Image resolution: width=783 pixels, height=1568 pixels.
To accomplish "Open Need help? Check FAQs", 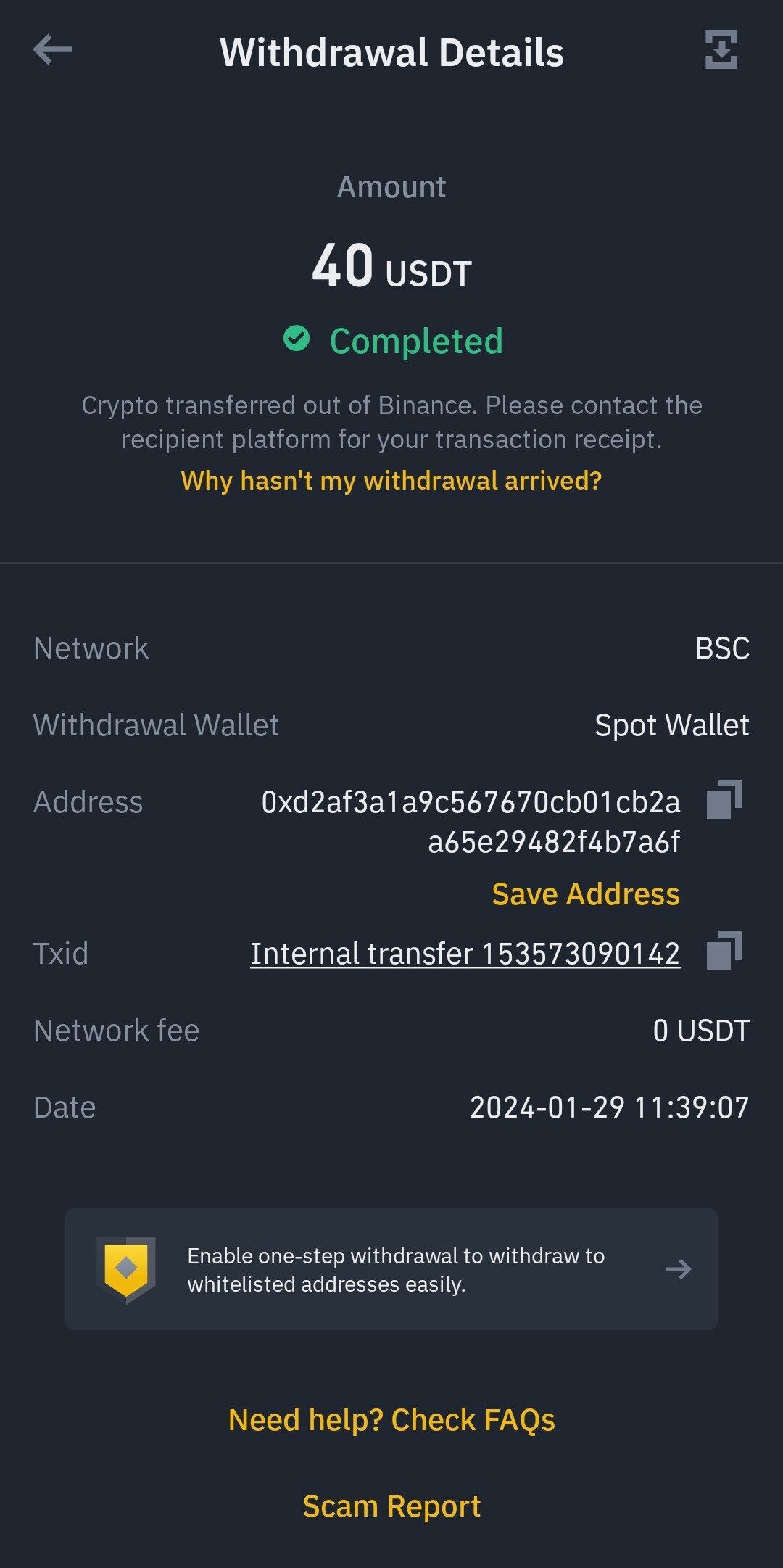I will [x=391, y=1420].
